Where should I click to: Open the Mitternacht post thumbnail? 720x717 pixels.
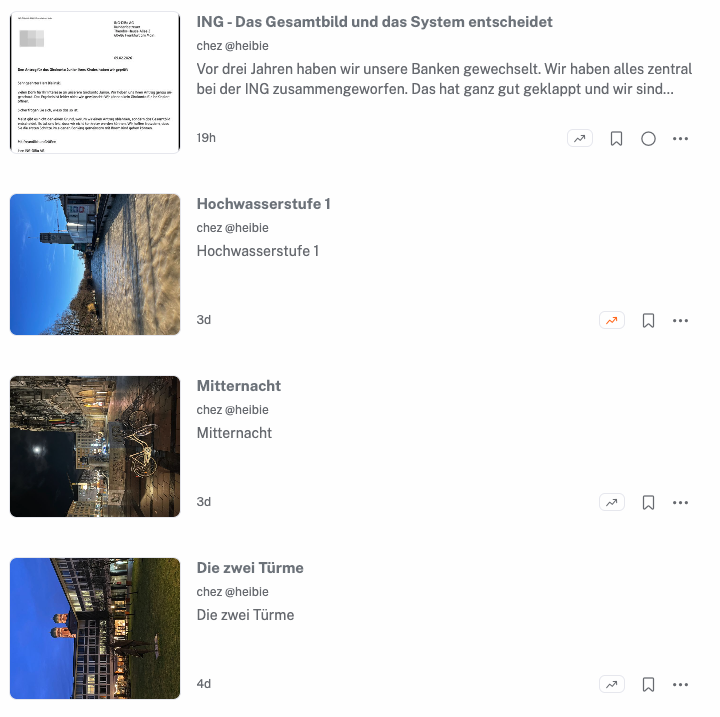(95, 446)
